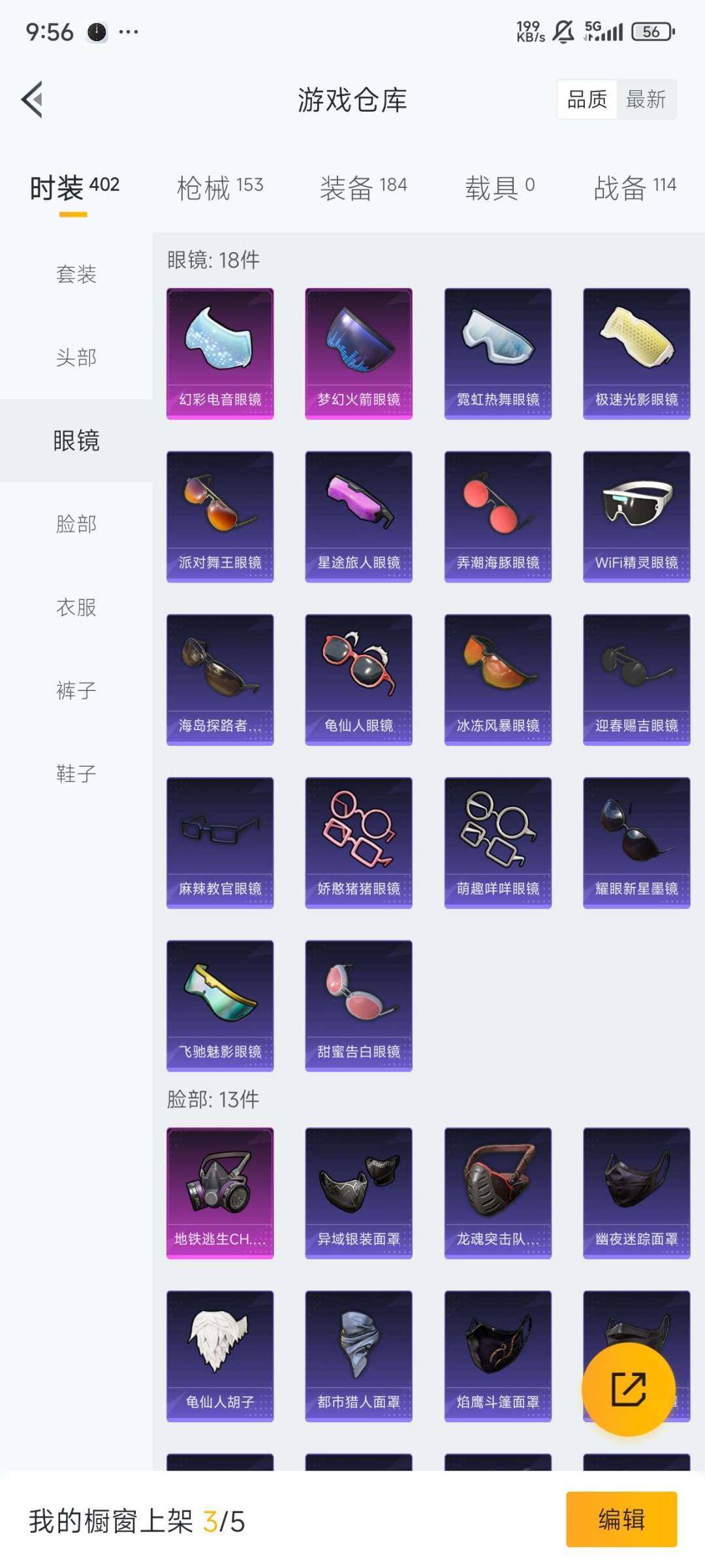Open the WiFi精灵眼镜 item

[x=634, y=515]
